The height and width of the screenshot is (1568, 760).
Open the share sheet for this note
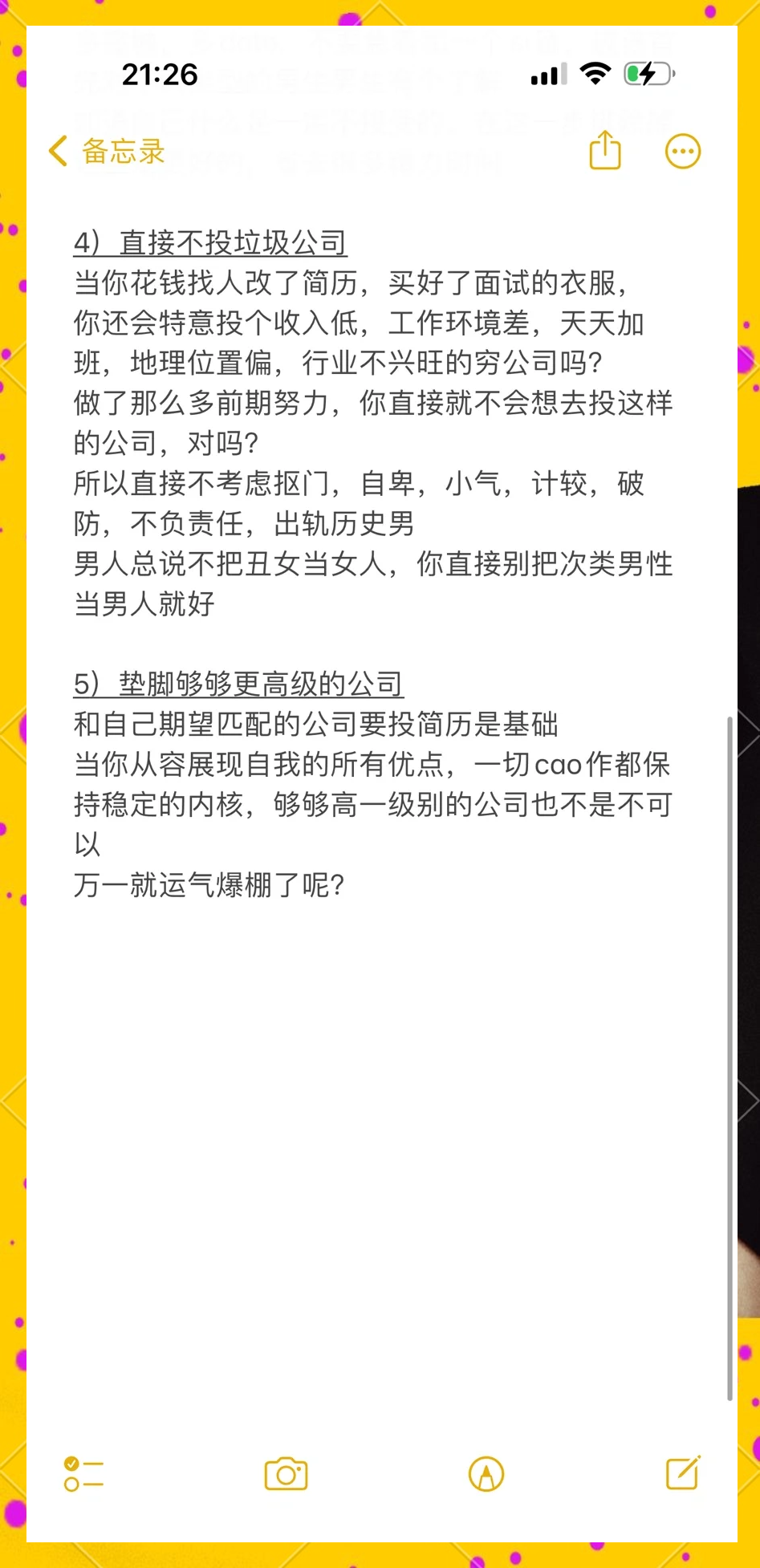(606, 150)
